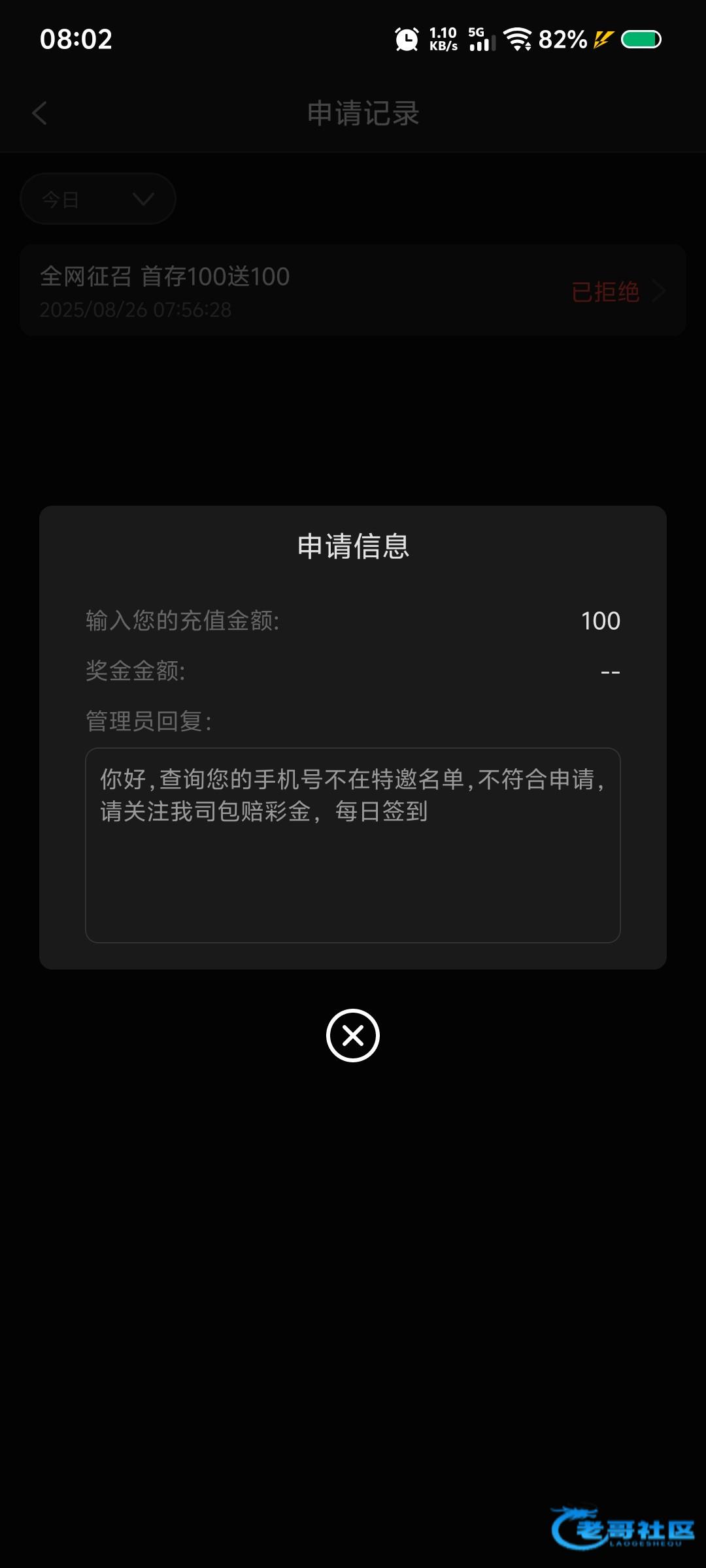Close the 申请信息 dialog
Image resolution: width=706 pixels, height=1568 pixels.
[x=353, y=1036]
